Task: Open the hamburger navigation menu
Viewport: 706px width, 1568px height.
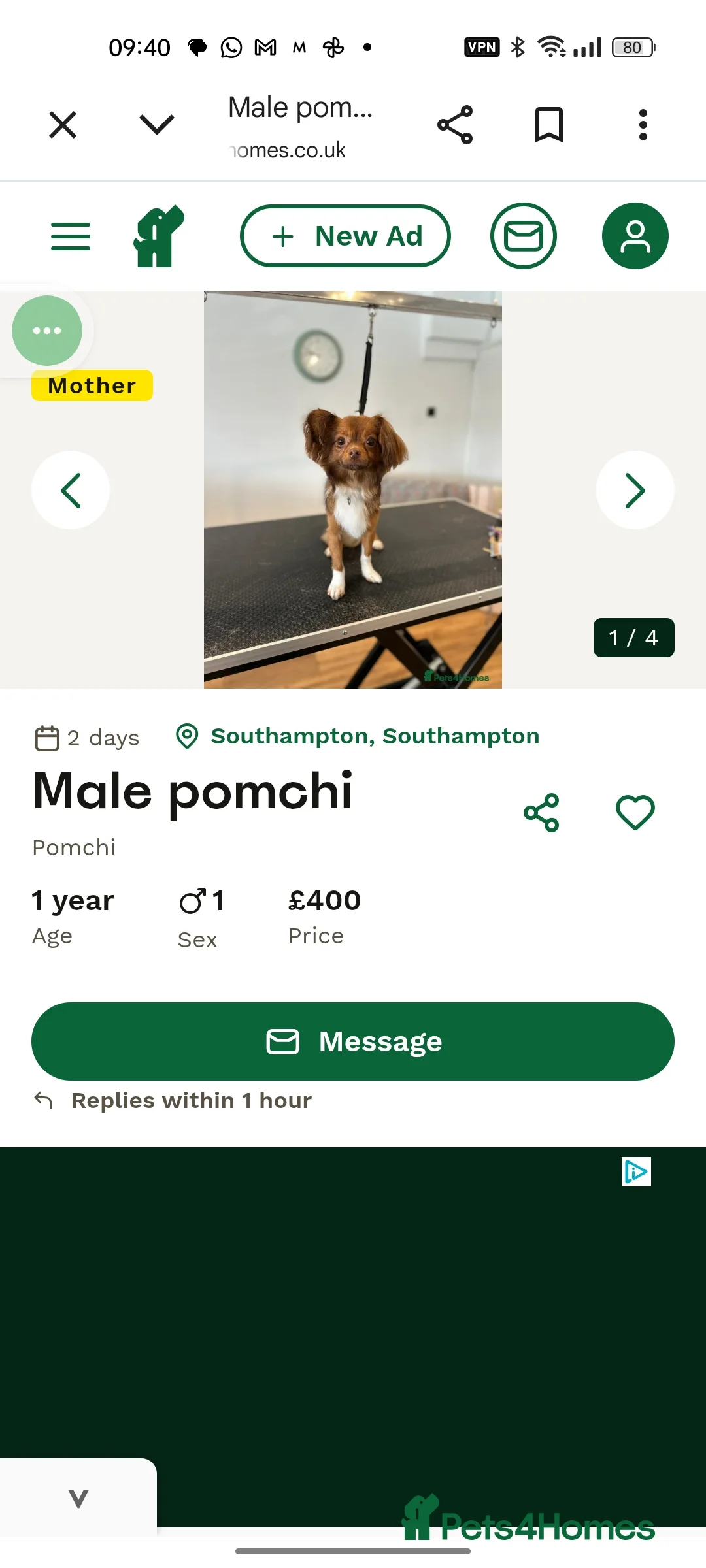Action: click(70, 236)
